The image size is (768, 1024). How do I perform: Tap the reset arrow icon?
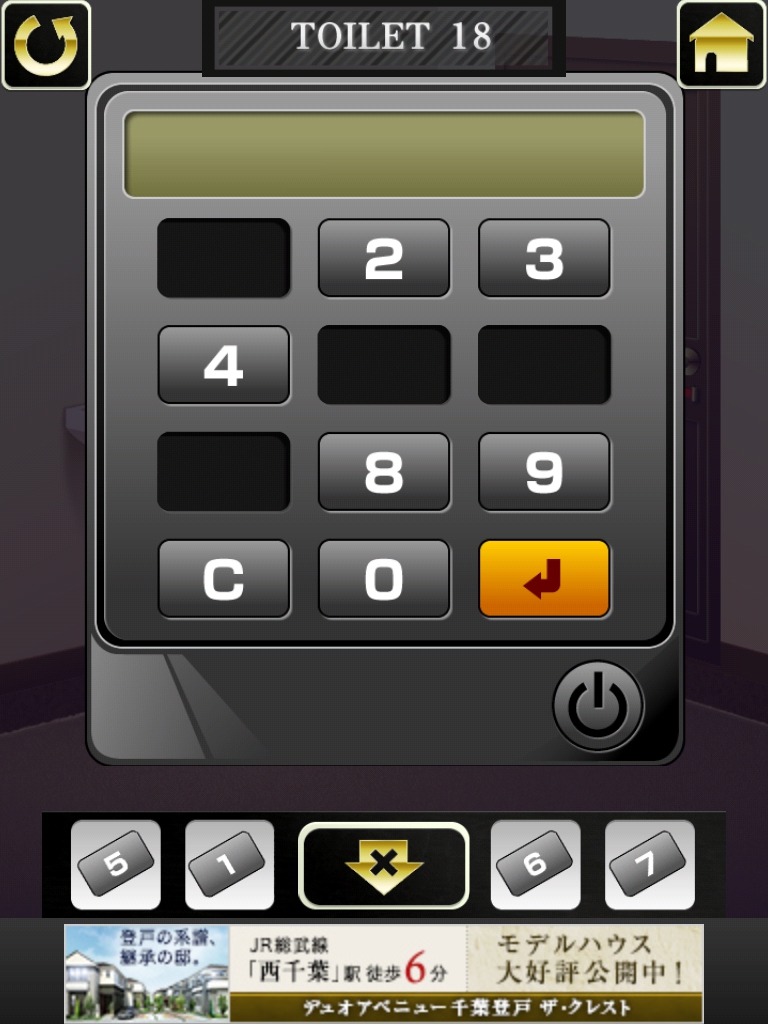45,45
